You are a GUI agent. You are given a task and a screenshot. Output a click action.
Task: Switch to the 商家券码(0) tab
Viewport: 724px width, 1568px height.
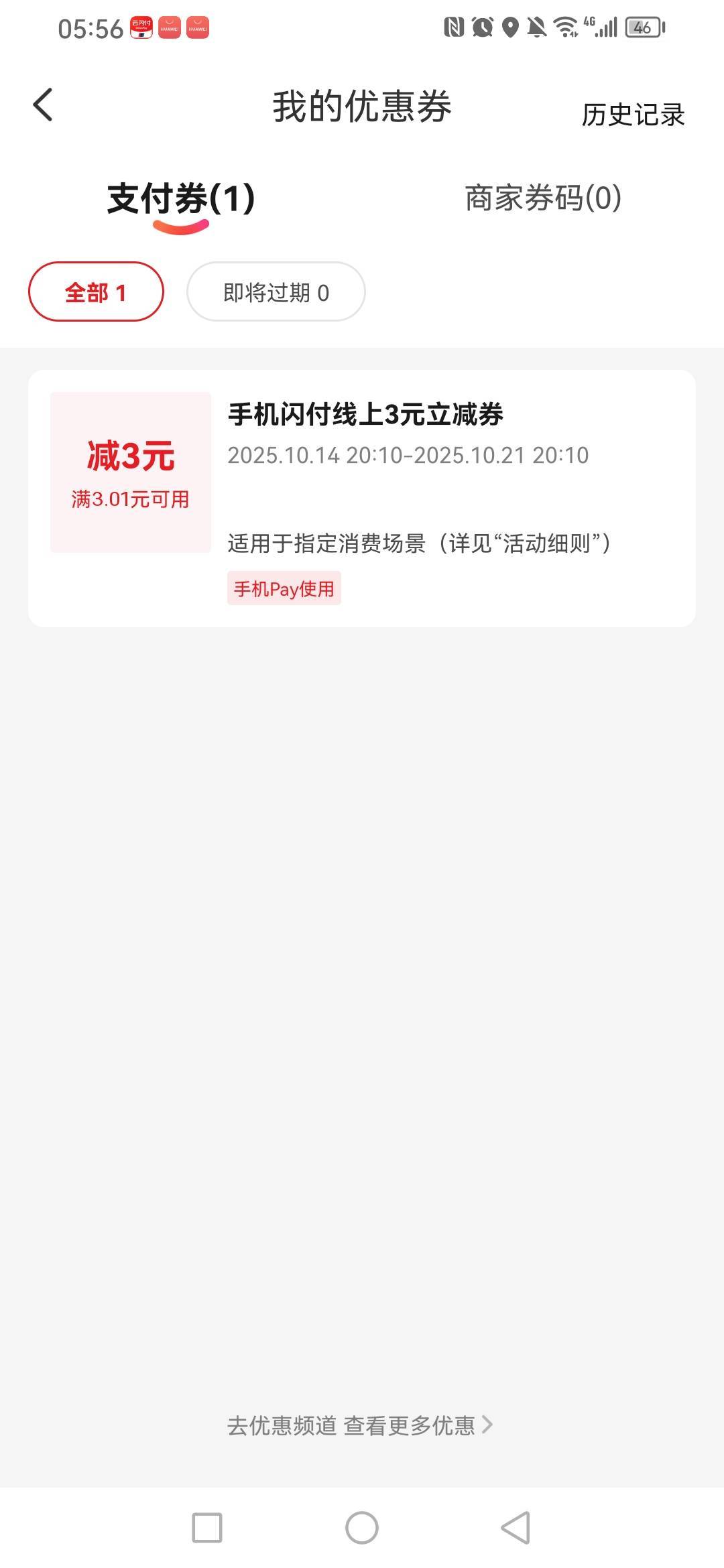point(543,198)
